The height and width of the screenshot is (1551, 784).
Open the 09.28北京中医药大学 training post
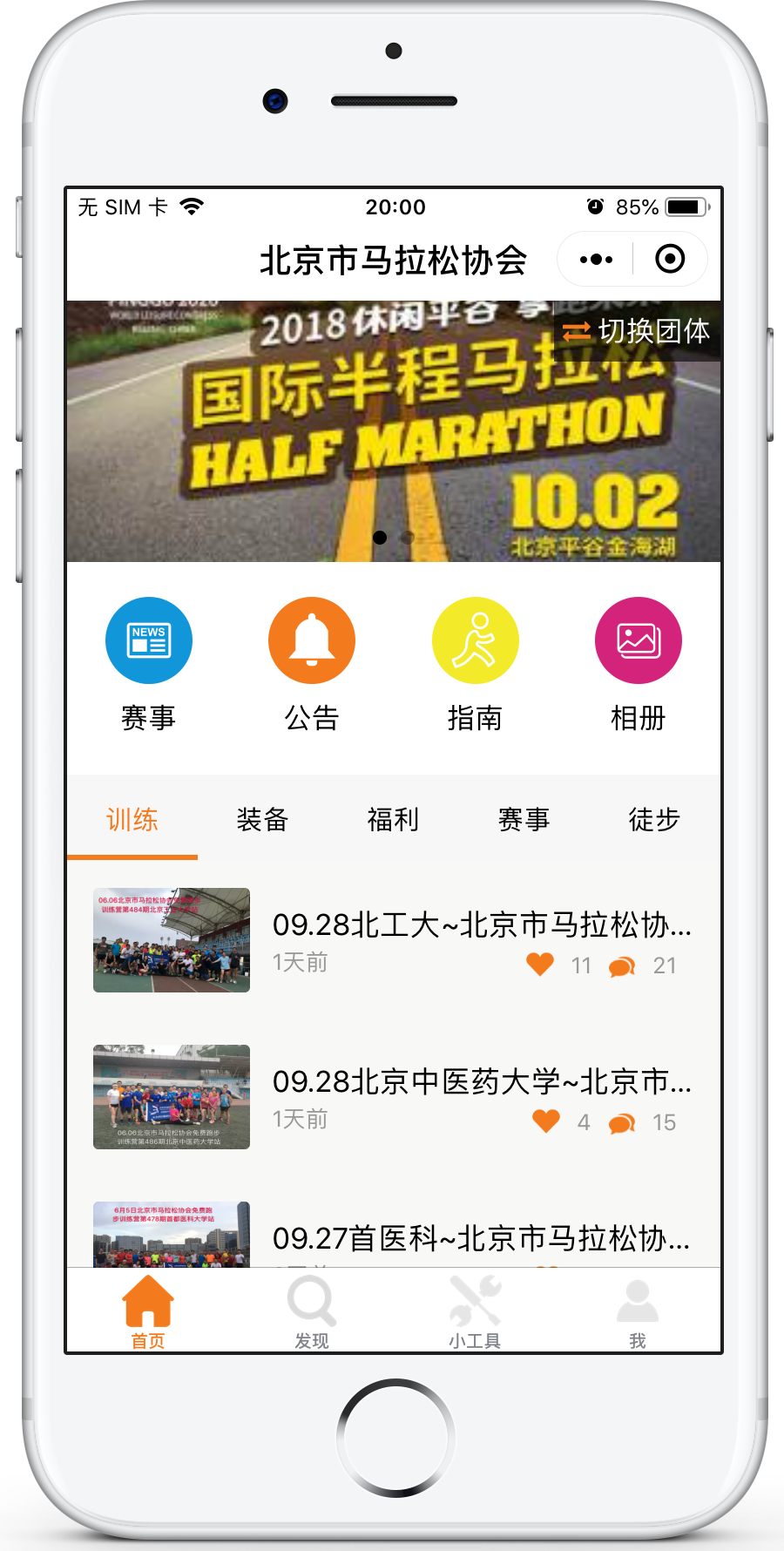click(x=481, y=1082)
